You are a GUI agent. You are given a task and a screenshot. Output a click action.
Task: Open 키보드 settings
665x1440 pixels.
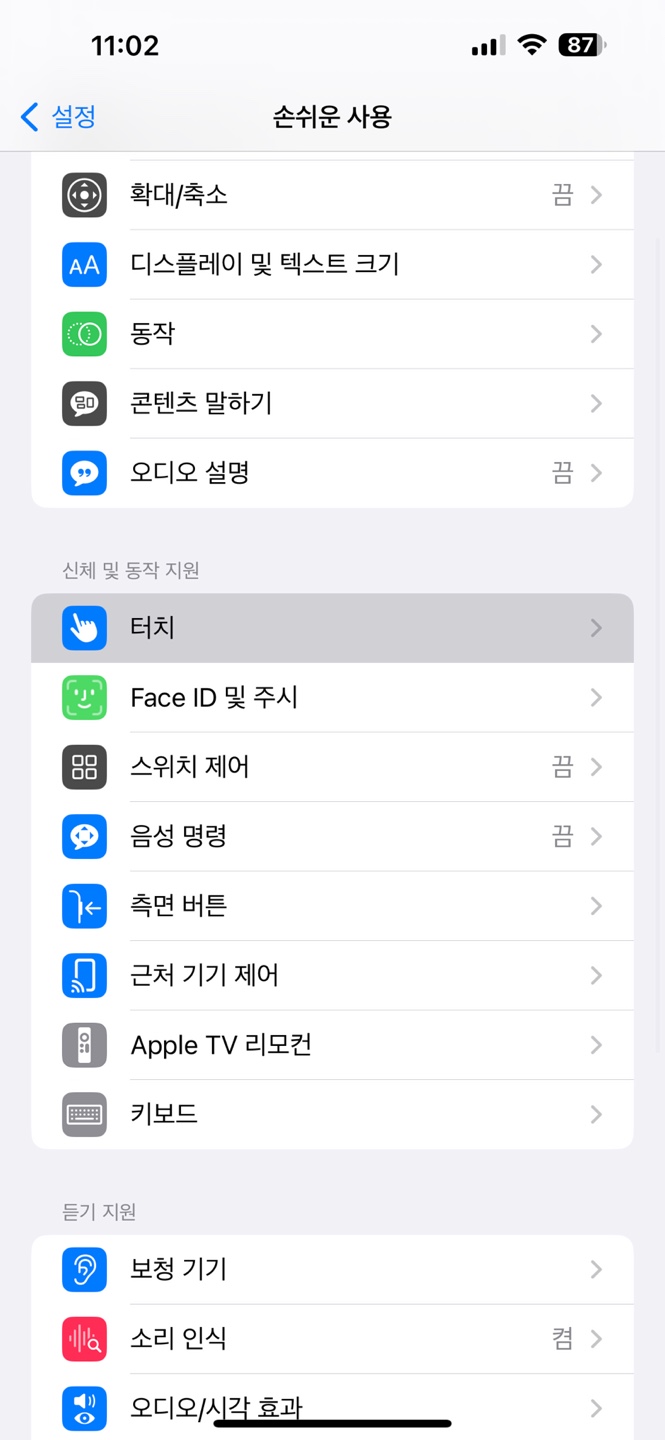332,1114
